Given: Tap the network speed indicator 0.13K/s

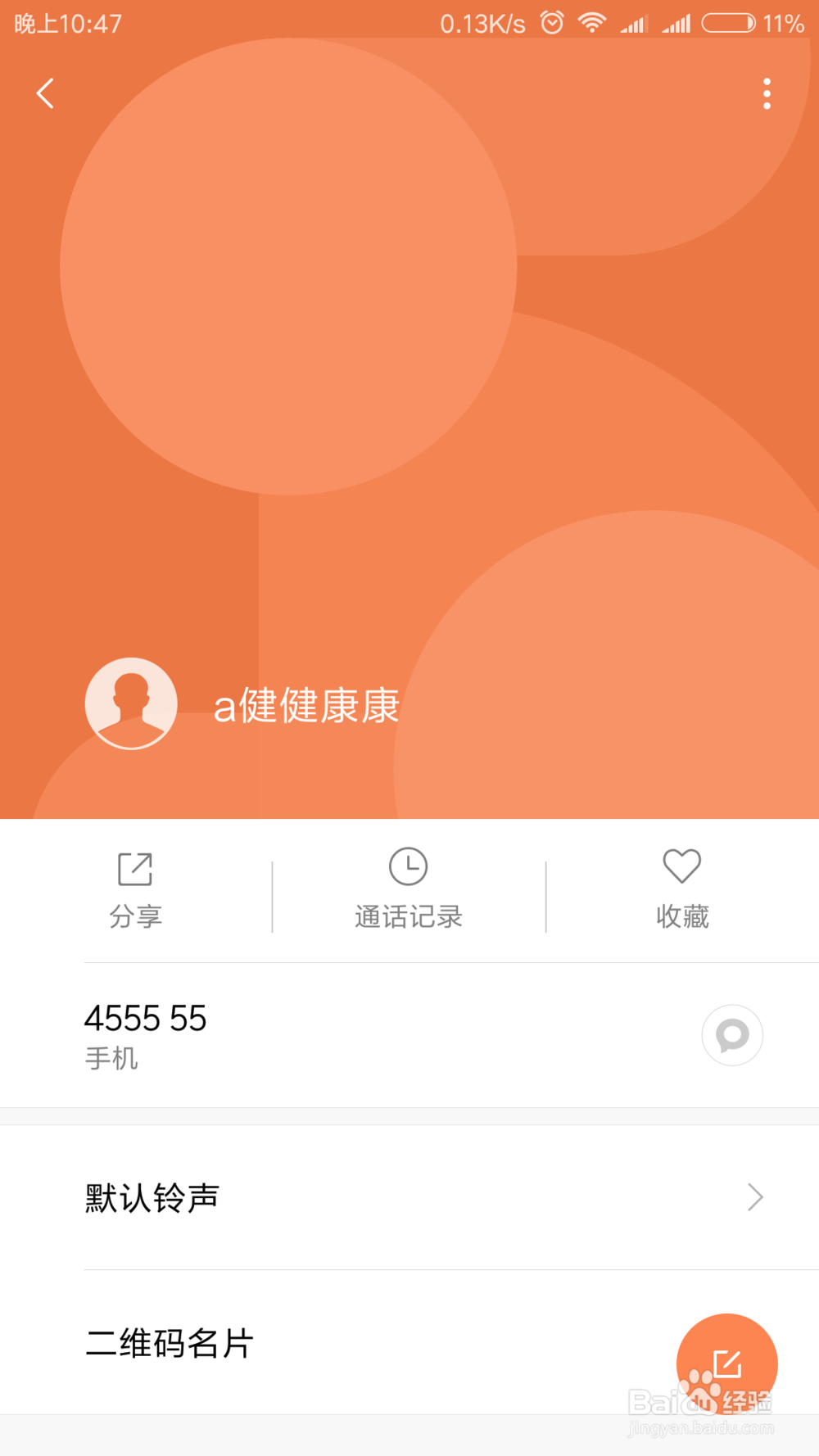Looking at the screenshot, I should click(479, 23).
